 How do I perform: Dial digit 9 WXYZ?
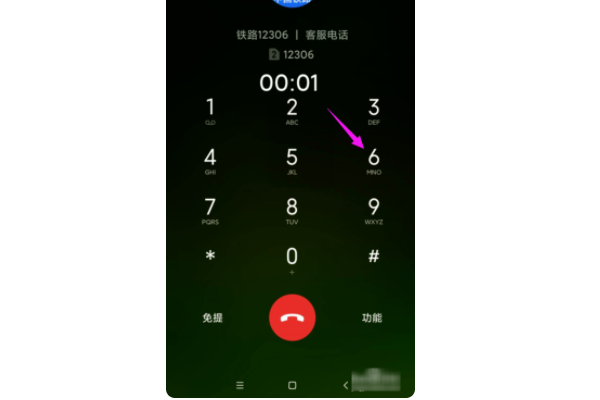coord(373,209)
